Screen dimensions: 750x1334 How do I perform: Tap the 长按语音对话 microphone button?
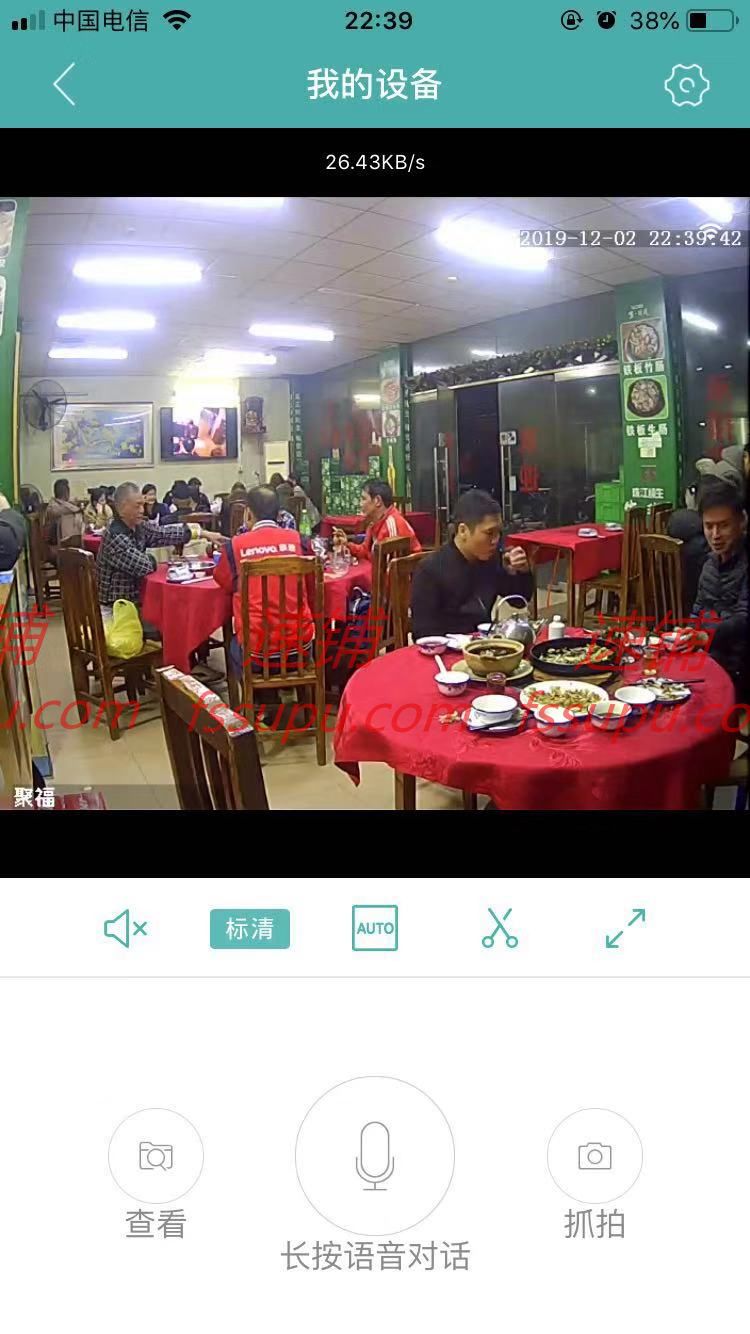pyautogui.click(x=375, y=1156)
